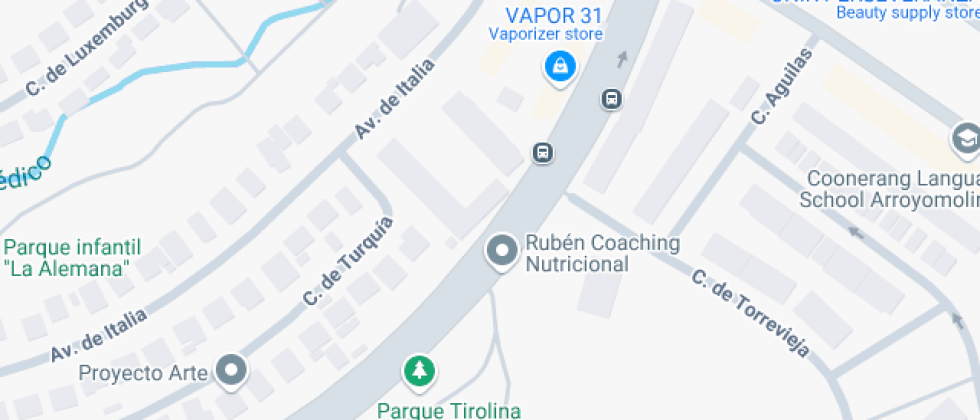980x420 pixels.
Task: Open the VAPOR 31 vaporizer store pin
Action: (x=559, y=68)
